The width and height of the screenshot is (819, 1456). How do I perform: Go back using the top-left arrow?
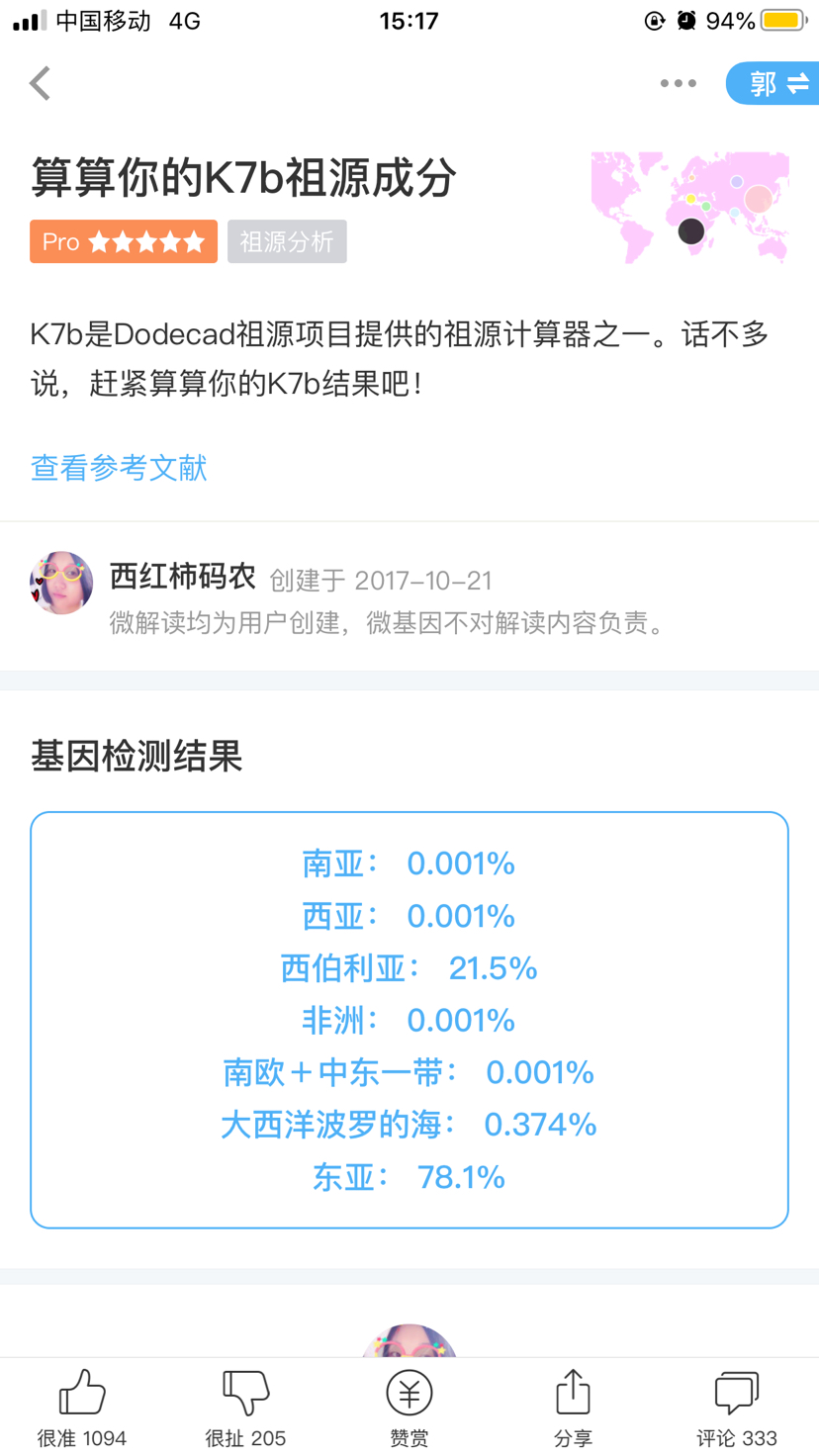tap(40, 83)
